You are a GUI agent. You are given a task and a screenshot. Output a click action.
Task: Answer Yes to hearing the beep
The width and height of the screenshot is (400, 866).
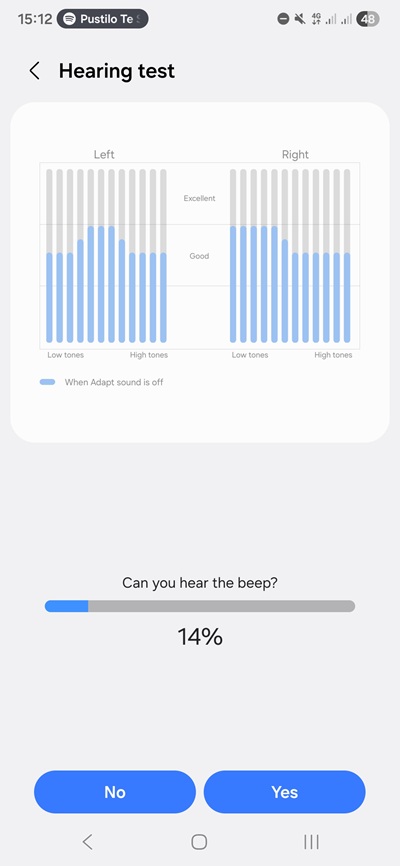[285, 791]
